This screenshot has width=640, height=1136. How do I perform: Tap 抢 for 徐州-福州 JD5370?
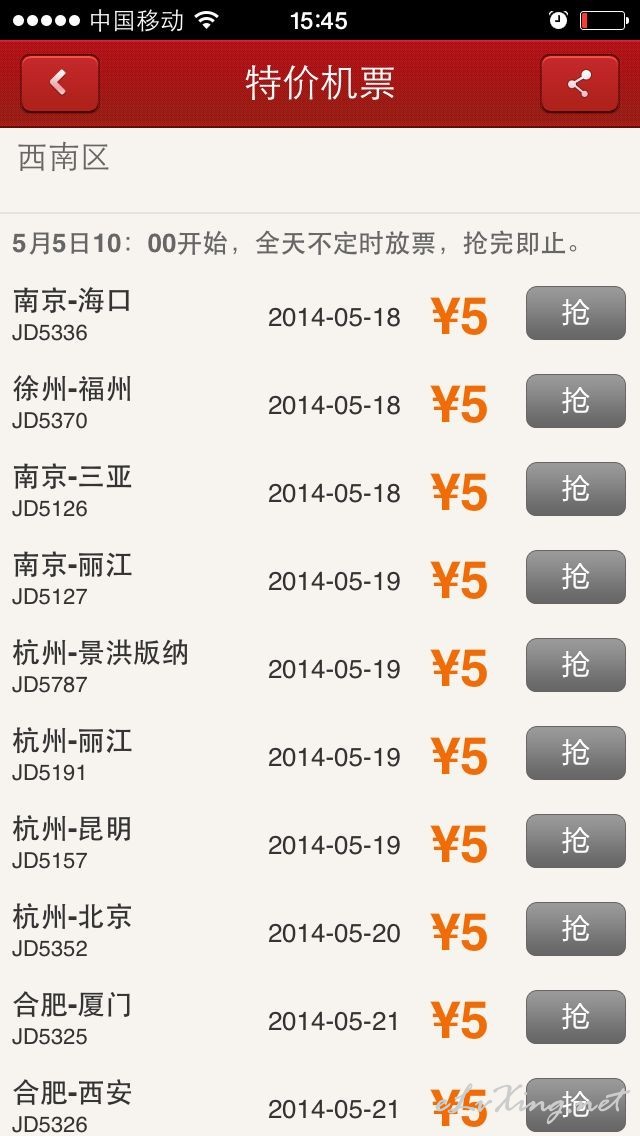pos(575,401)
